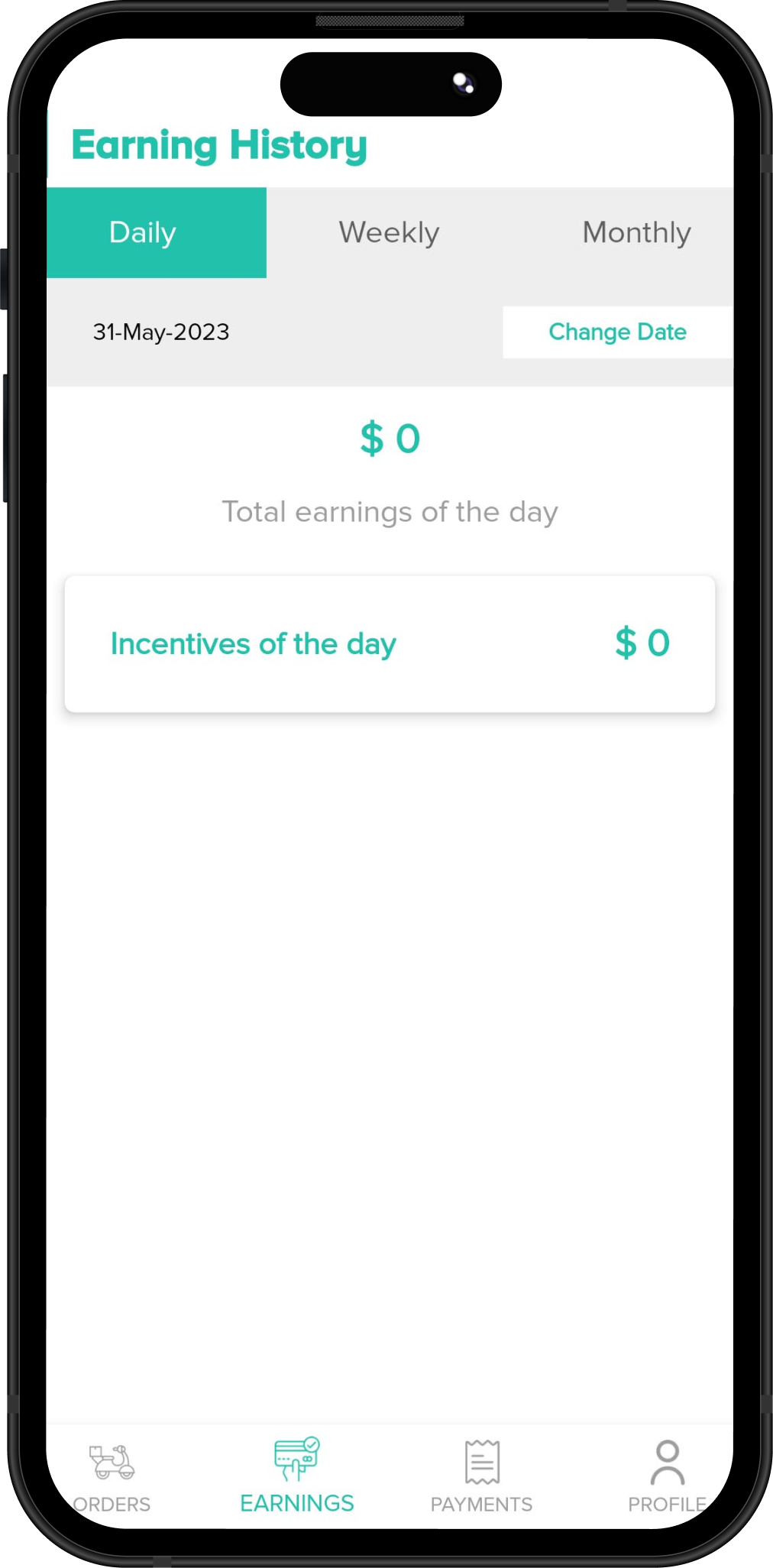
Task: Open the Profile tab
Action: [666, 1476]
